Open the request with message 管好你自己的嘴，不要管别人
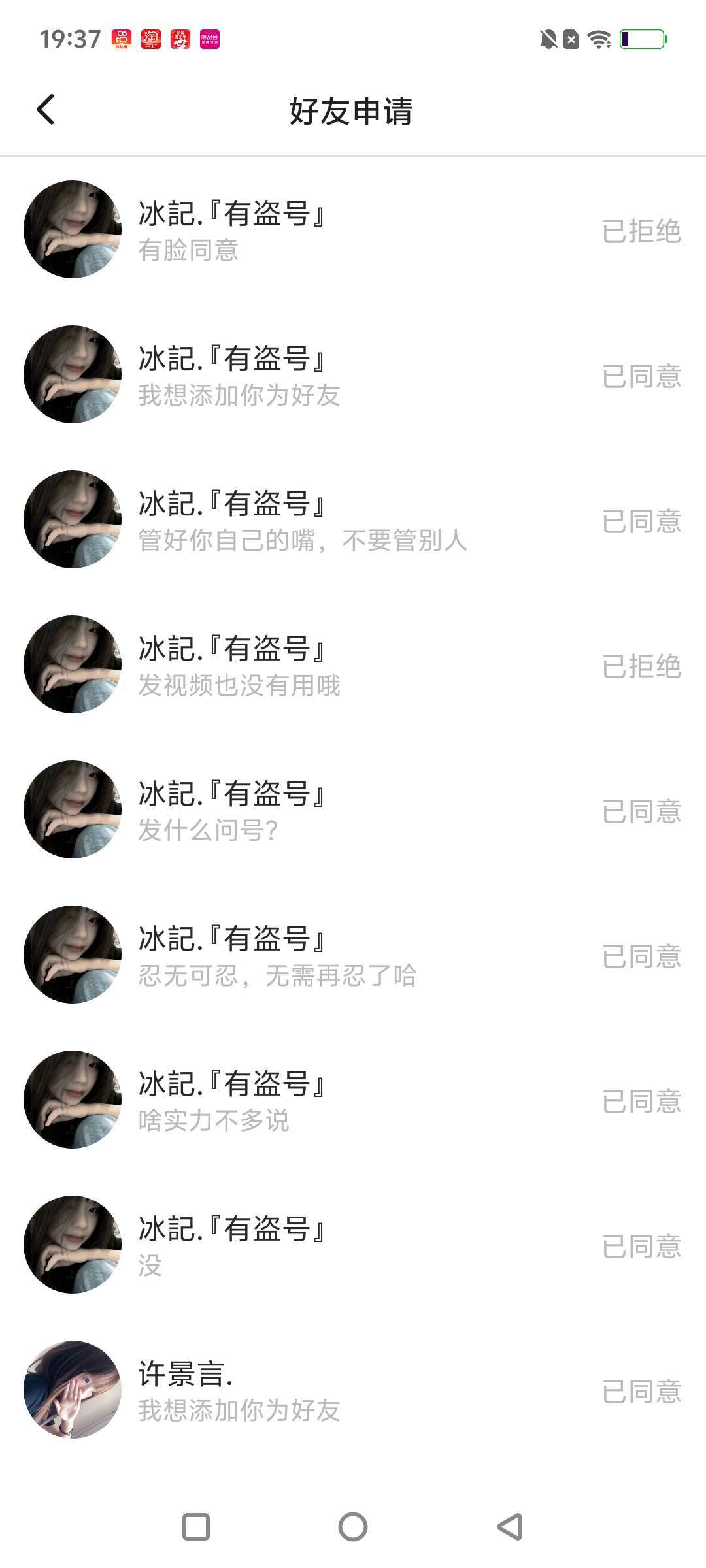 tap(353, 520)
